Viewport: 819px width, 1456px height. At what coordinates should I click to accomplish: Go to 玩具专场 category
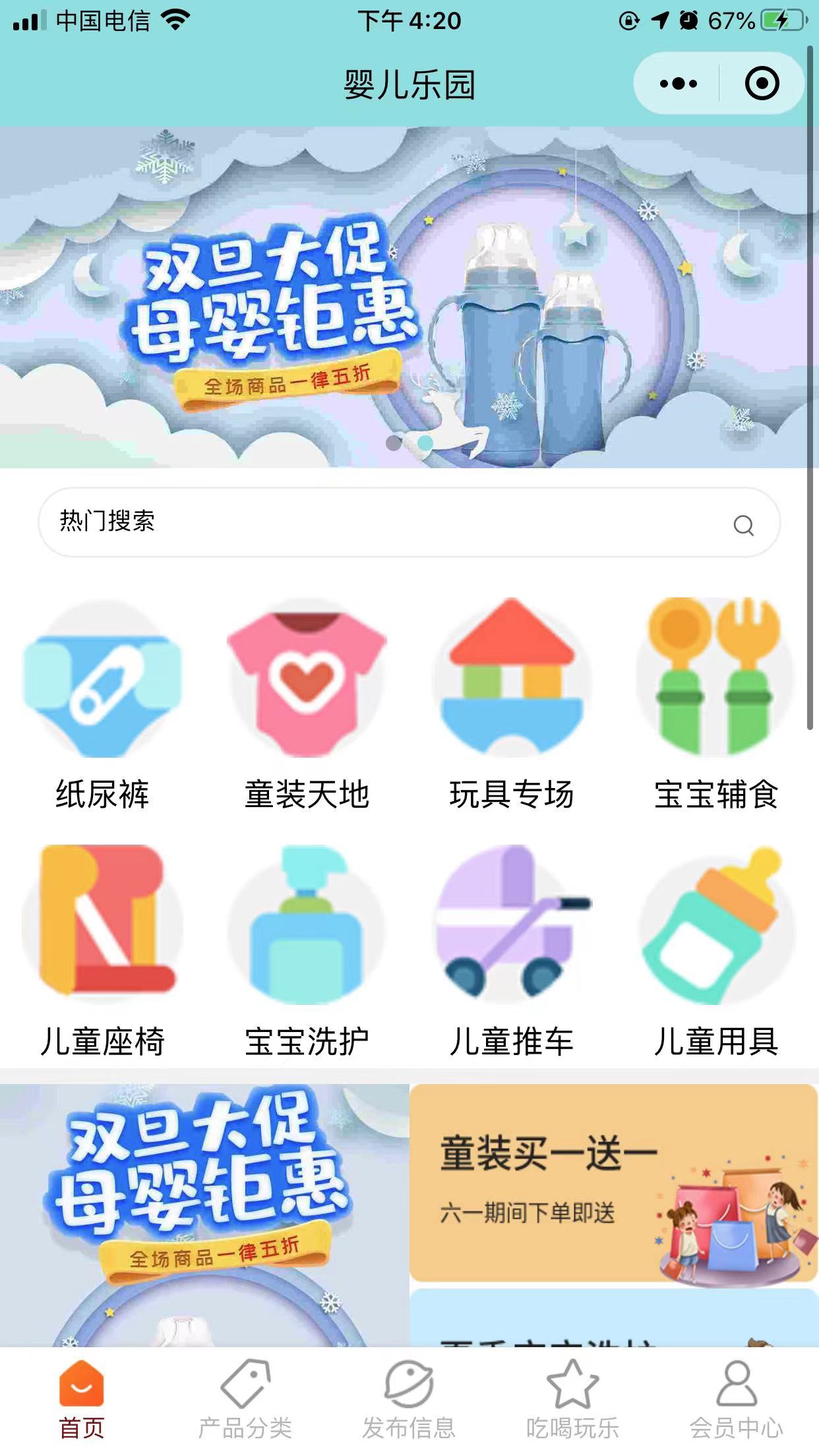coord(511,702)
